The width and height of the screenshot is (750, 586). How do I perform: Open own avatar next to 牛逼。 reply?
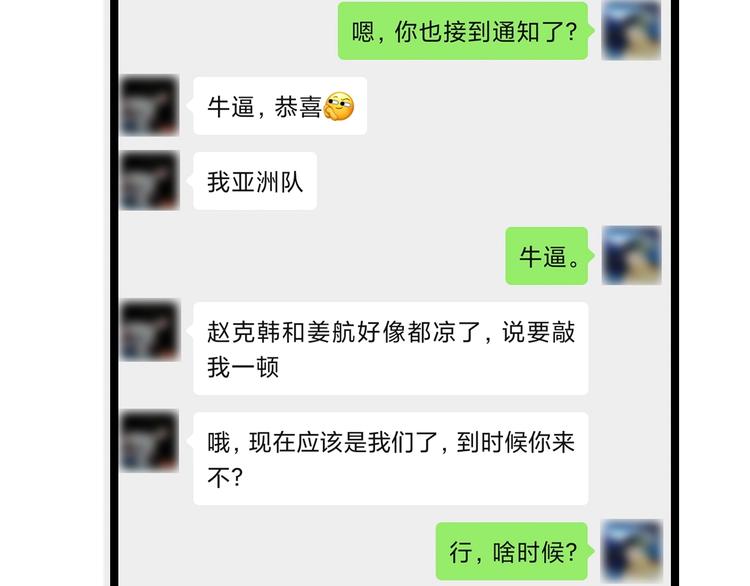(631, 255)
